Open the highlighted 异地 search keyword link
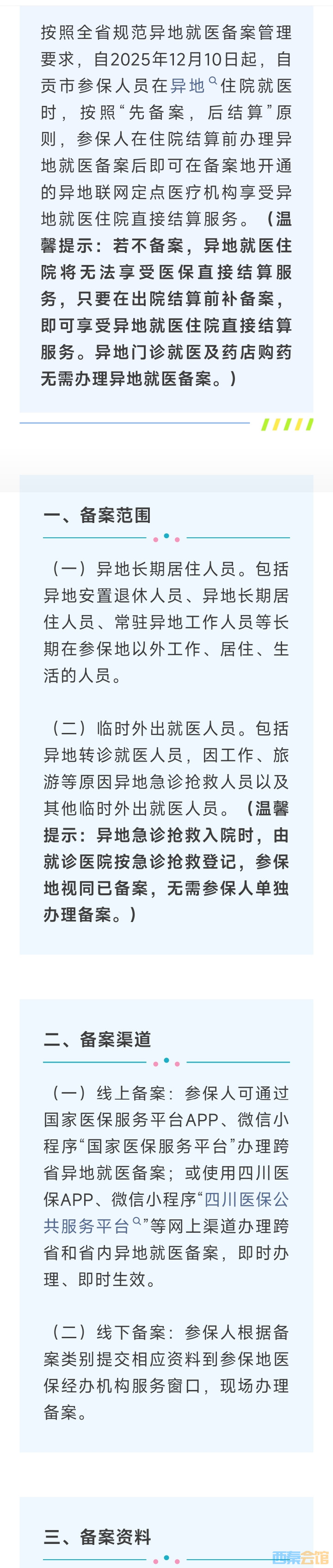Screen dimensions: 333x1568 point(187,86)
